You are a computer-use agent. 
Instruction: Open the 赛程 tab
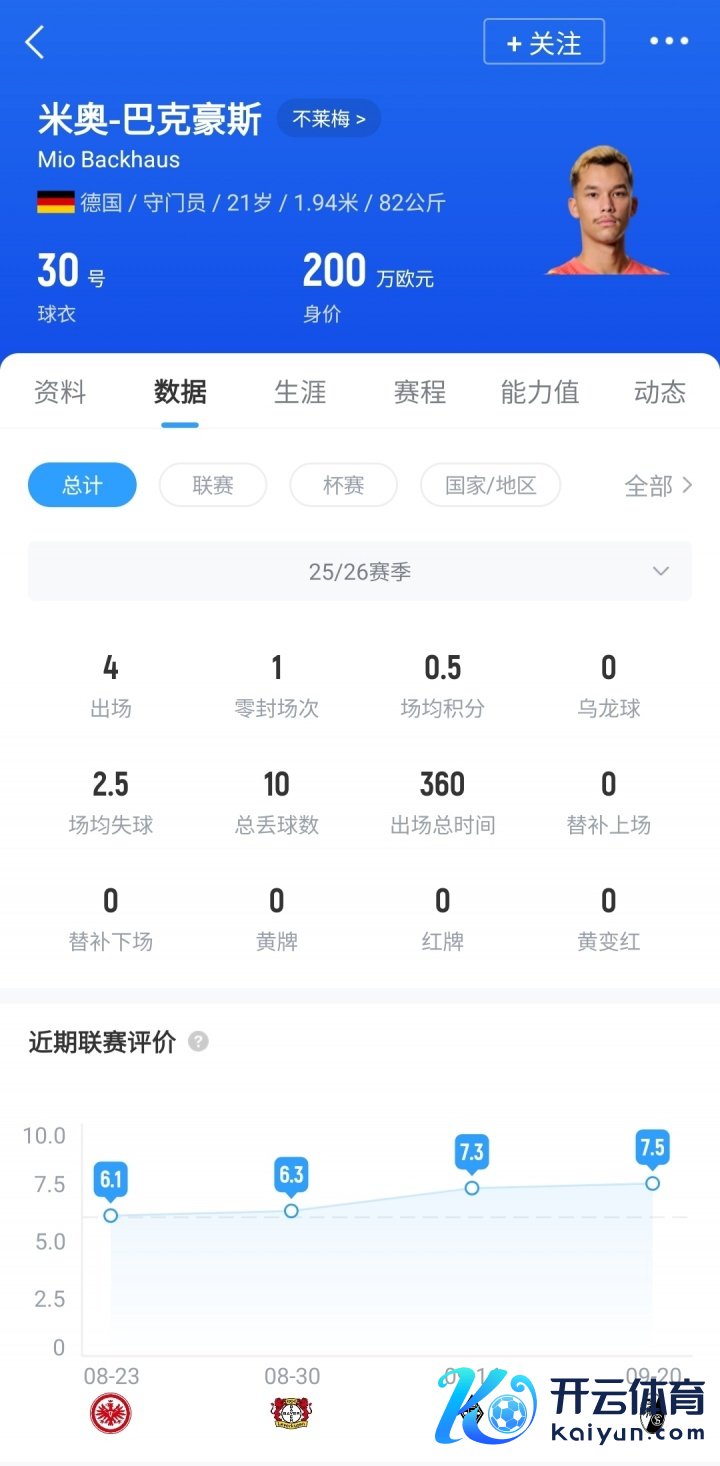click(x=420, y=392)
